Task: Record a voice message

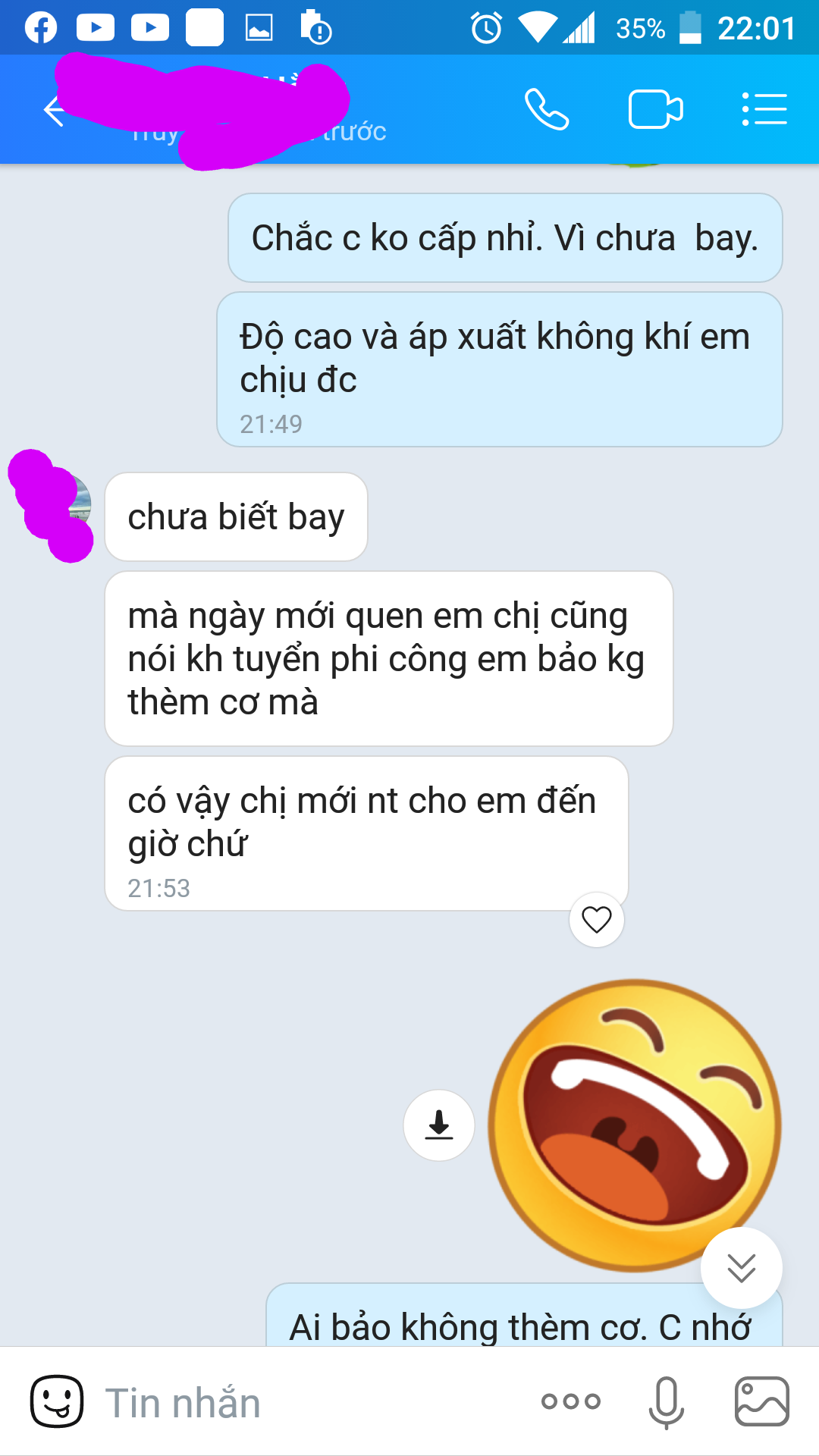Action: pyautogui.click(x=666, y=1401)
